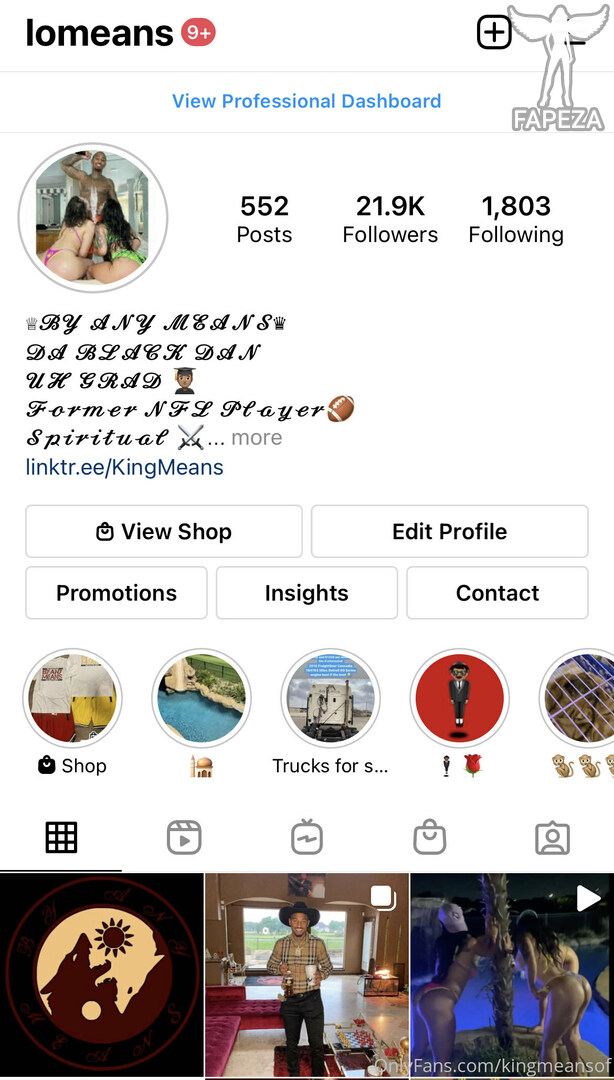Switch to the IGTV tab

pyautogui.click(x=307, y=838)
